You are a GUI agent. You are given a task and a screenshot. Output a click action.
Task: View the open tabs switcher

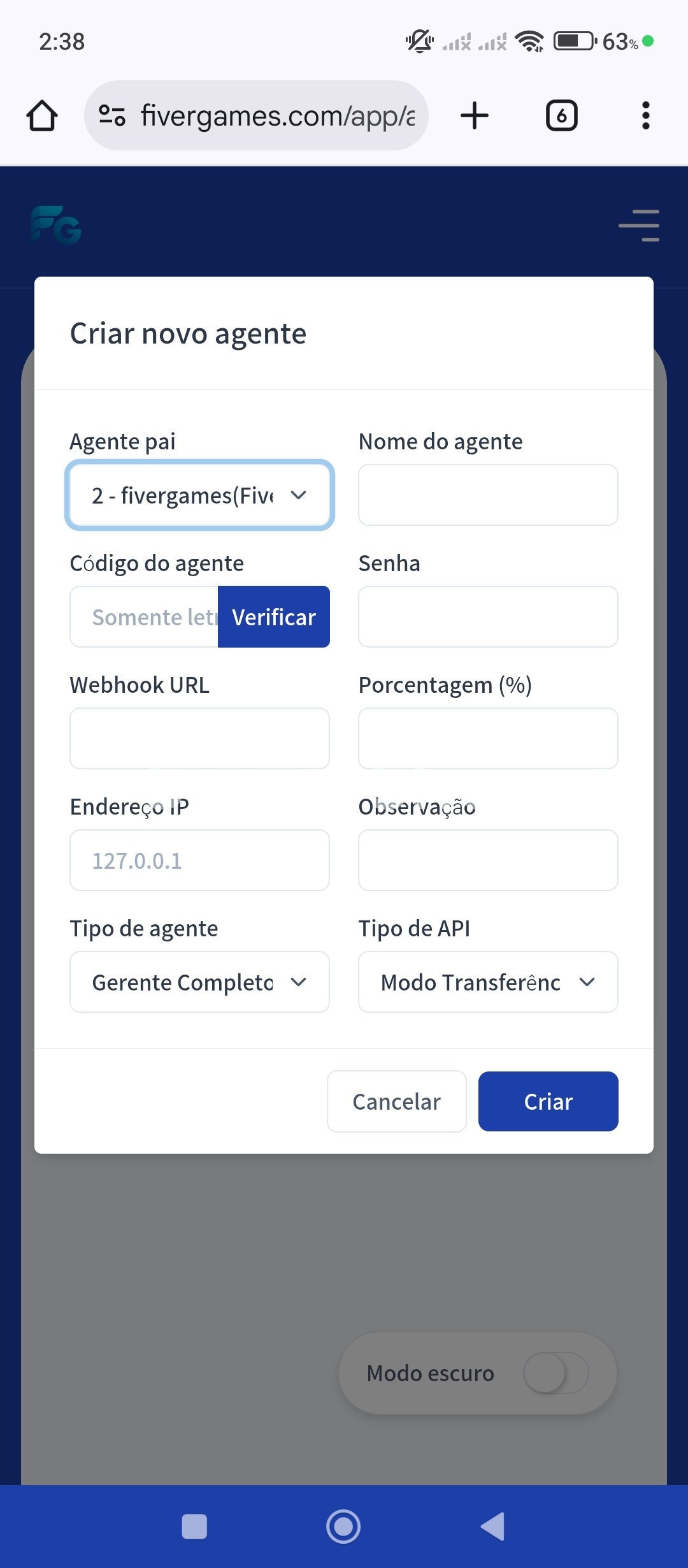(x=562, y=116)
